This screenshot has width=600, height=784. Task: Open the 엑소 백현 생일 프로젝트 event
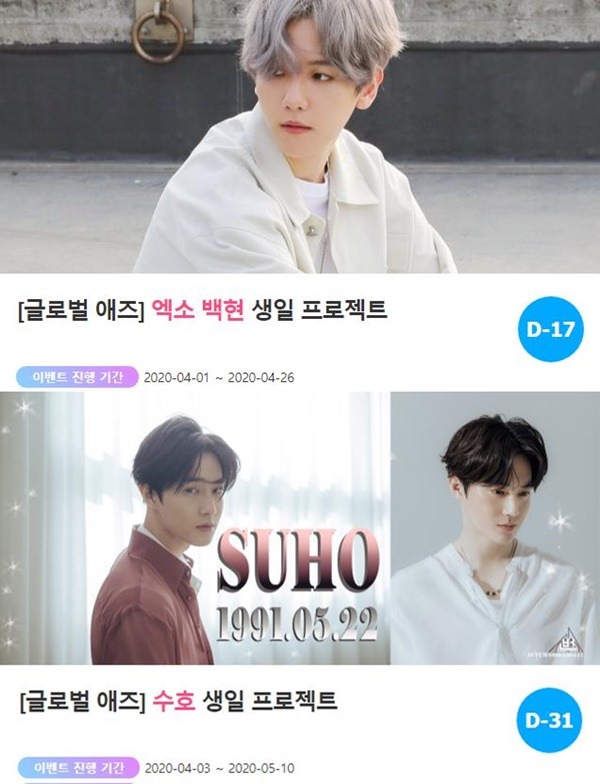[x=202, y=311]
